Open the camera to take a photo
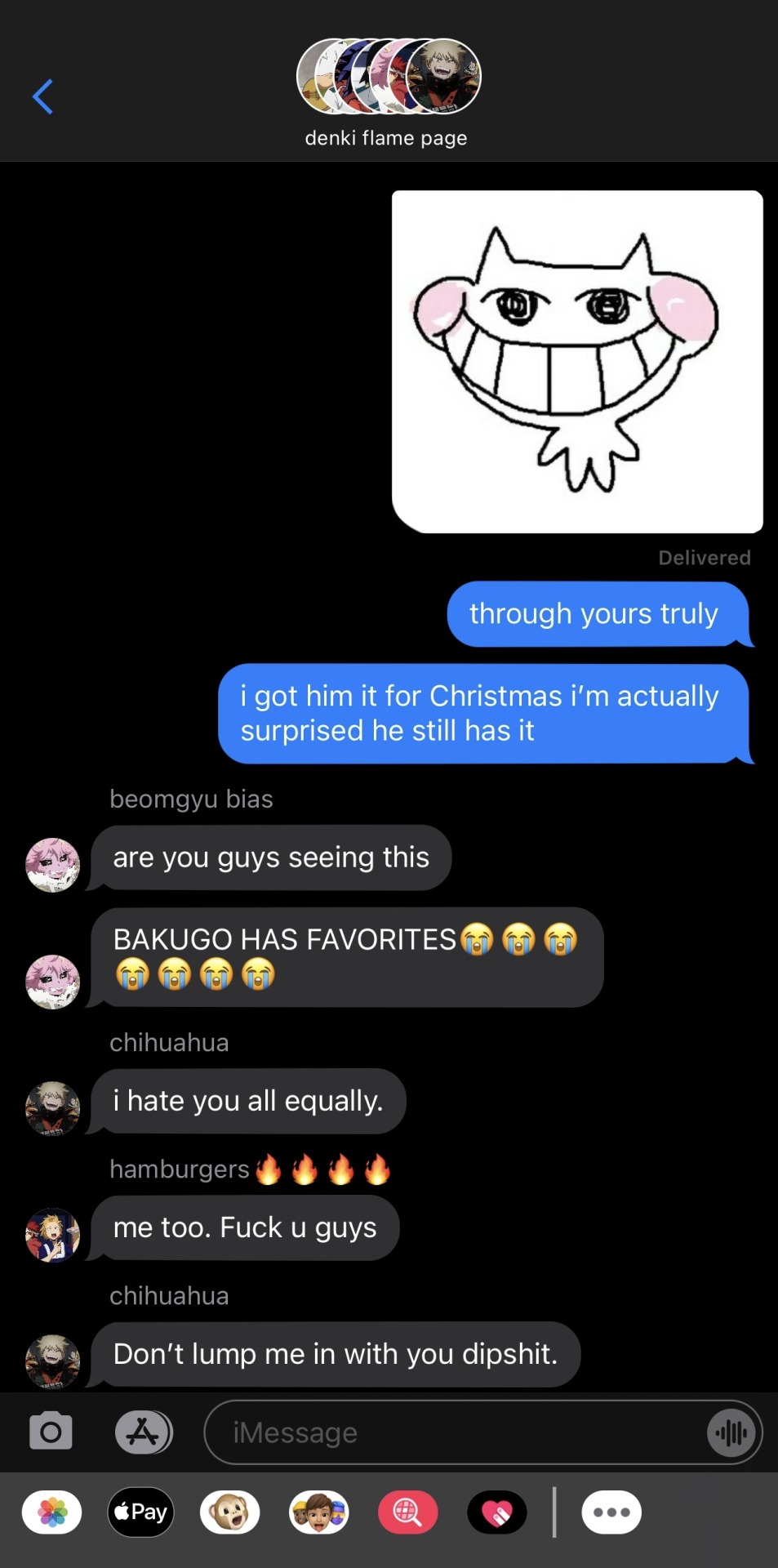 coord(51,1432)
